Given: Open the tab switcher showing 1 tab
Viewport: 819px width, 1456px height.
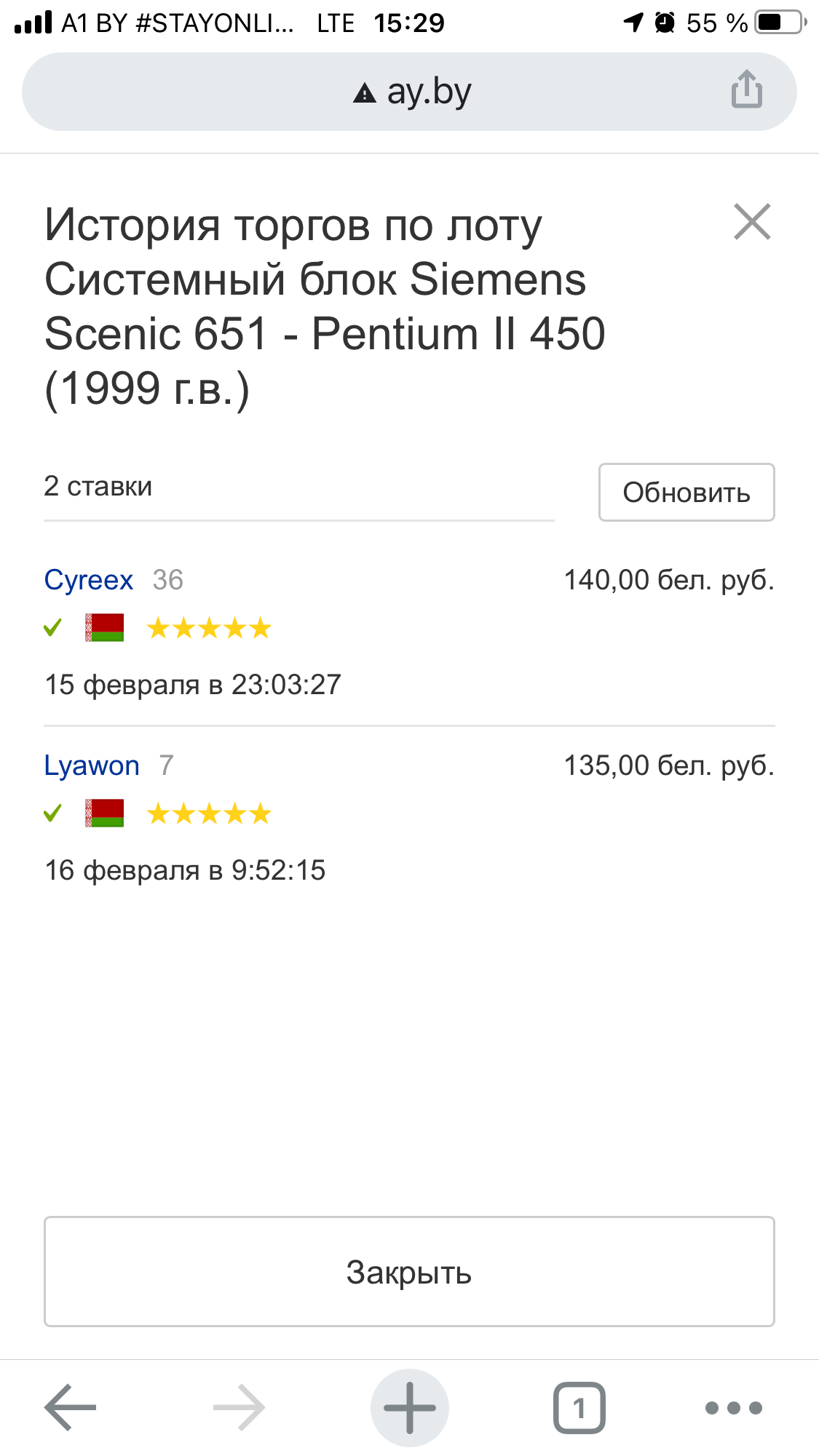Looking at the screenshot, I should tap(579, 1406).
